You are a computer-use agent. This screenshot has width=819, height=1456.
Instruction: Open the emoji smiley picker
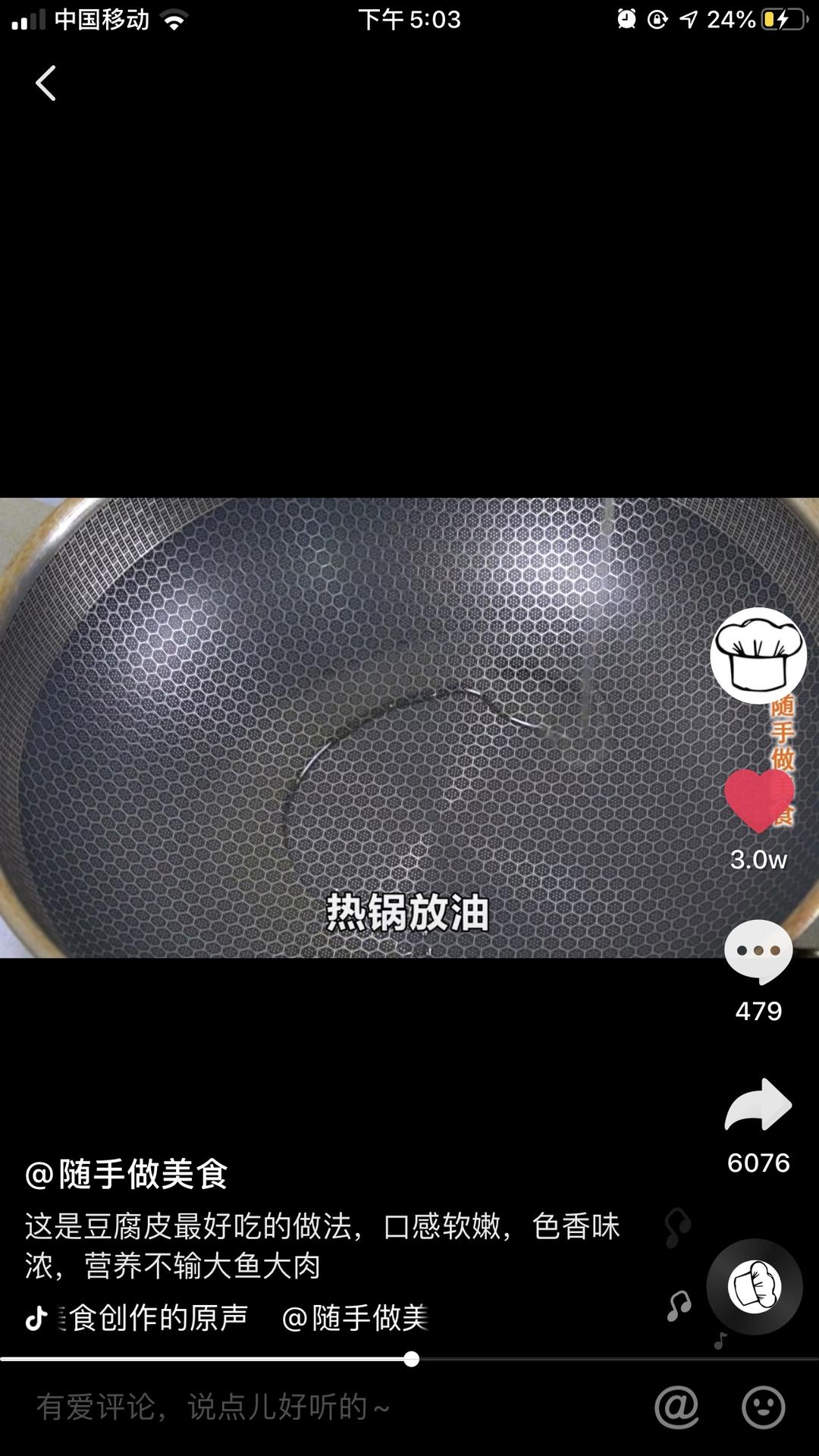point(763,1407)
